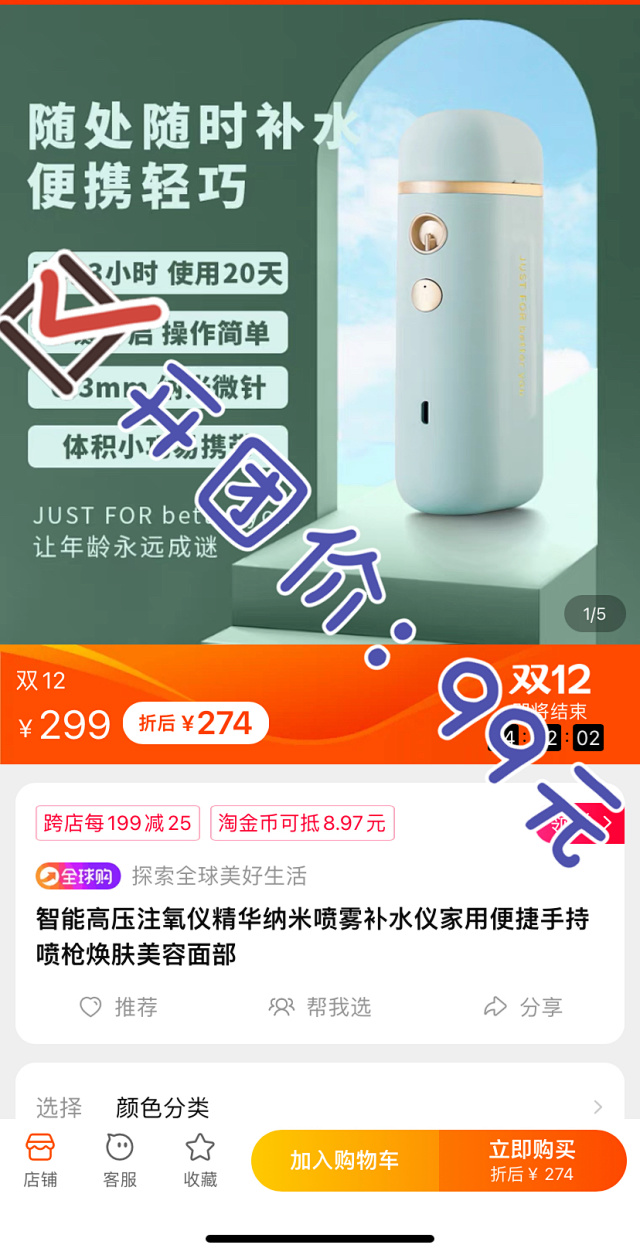Open the 淘金币可抵8.97元 discount tag
The image size is (640, 1255).
coord(301,823)
